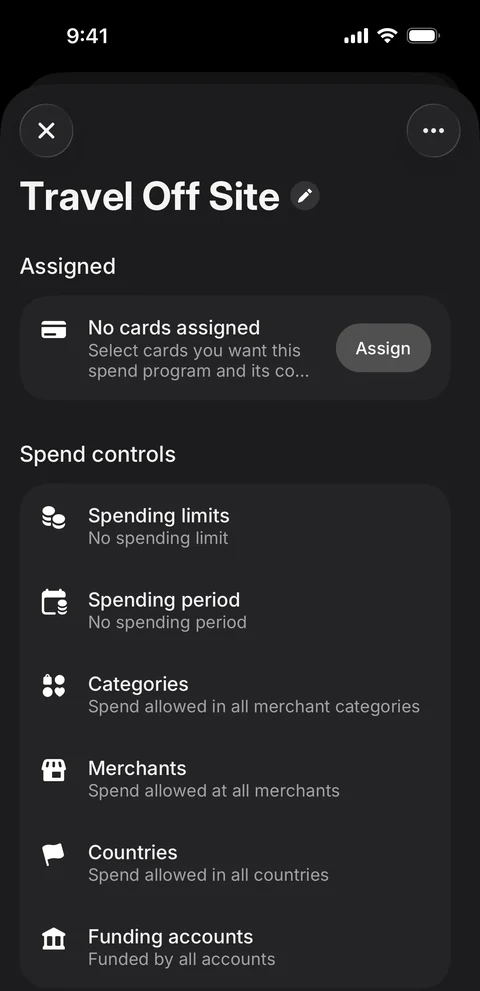Image resolution: width=480 pixels, height=991 pixels.
Task: Open Spending period settings
Action: pos(235,611)
